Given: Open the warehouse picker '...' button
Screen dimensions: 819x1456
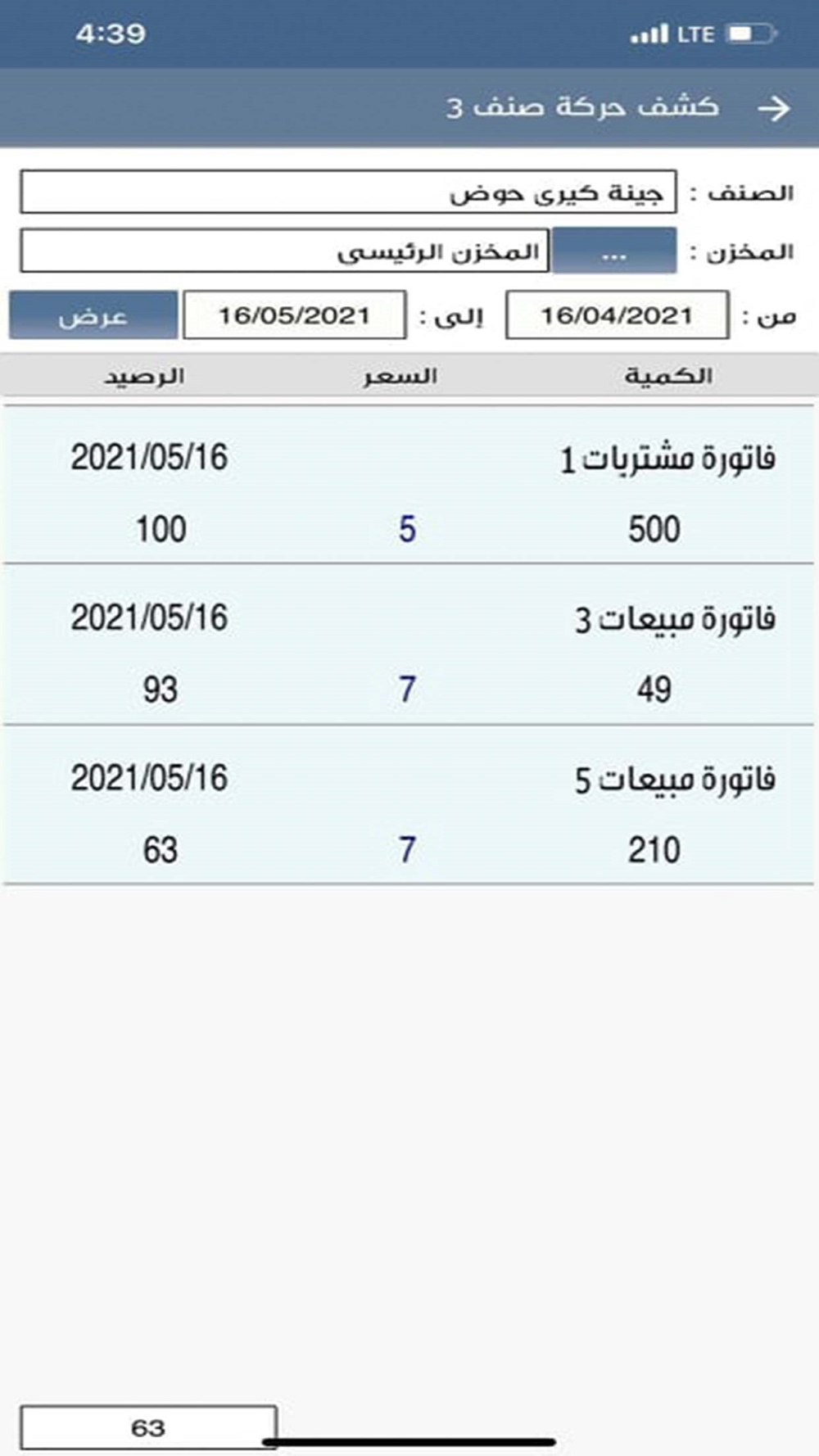Looking at the screenshot, I should 614,251.
